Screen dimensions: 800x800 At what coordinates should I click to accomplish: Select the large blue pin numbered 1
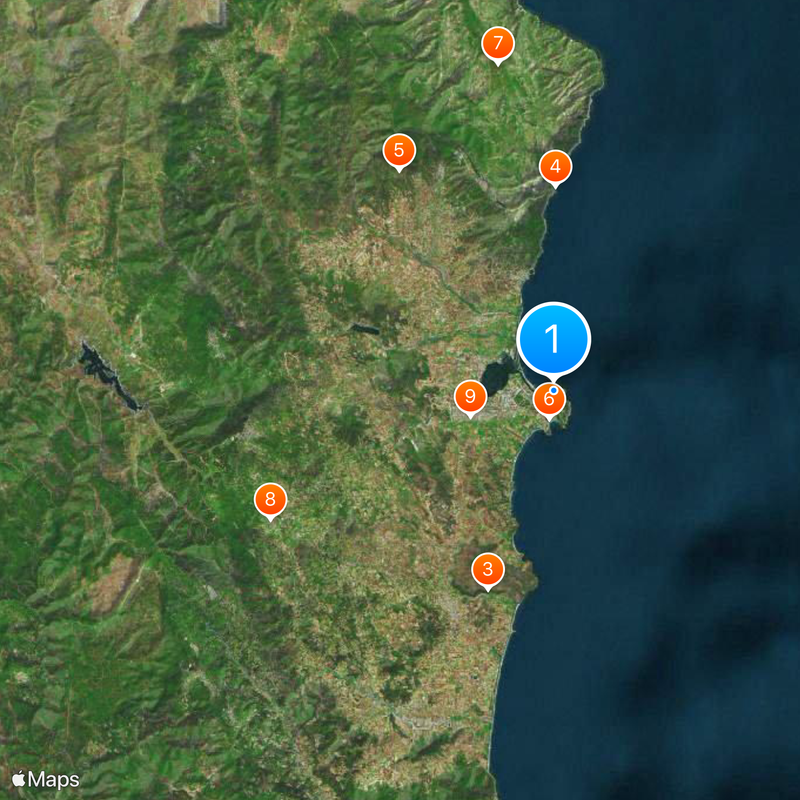click(x=554, y=340)
